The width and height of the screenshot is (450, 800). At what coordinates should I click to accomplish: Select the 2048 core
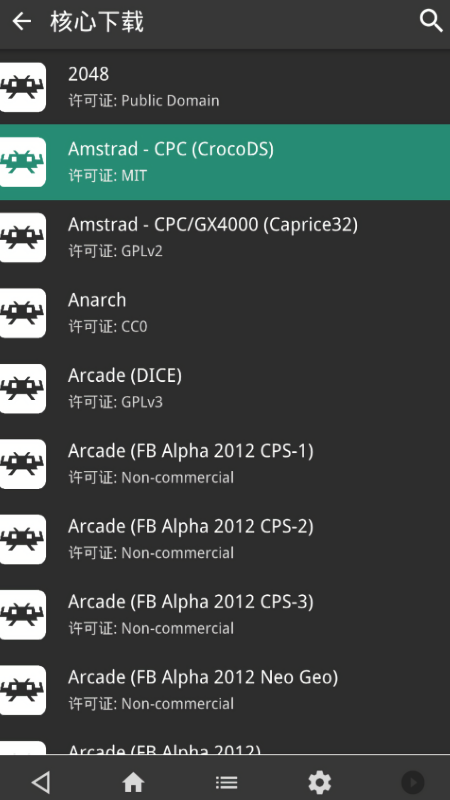point(225,87)
